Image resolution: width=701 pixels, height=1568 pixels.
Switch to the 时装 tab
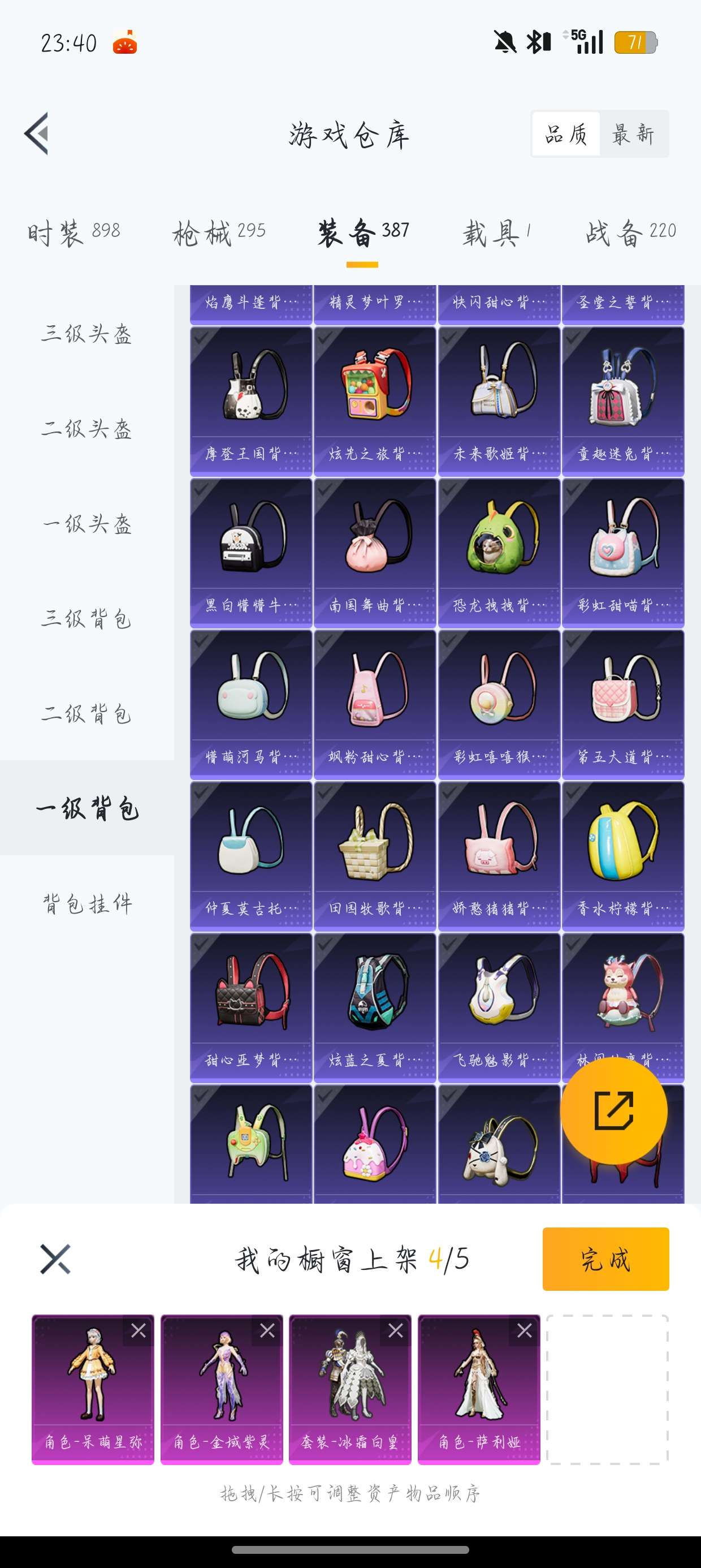(x=73, y=232)
